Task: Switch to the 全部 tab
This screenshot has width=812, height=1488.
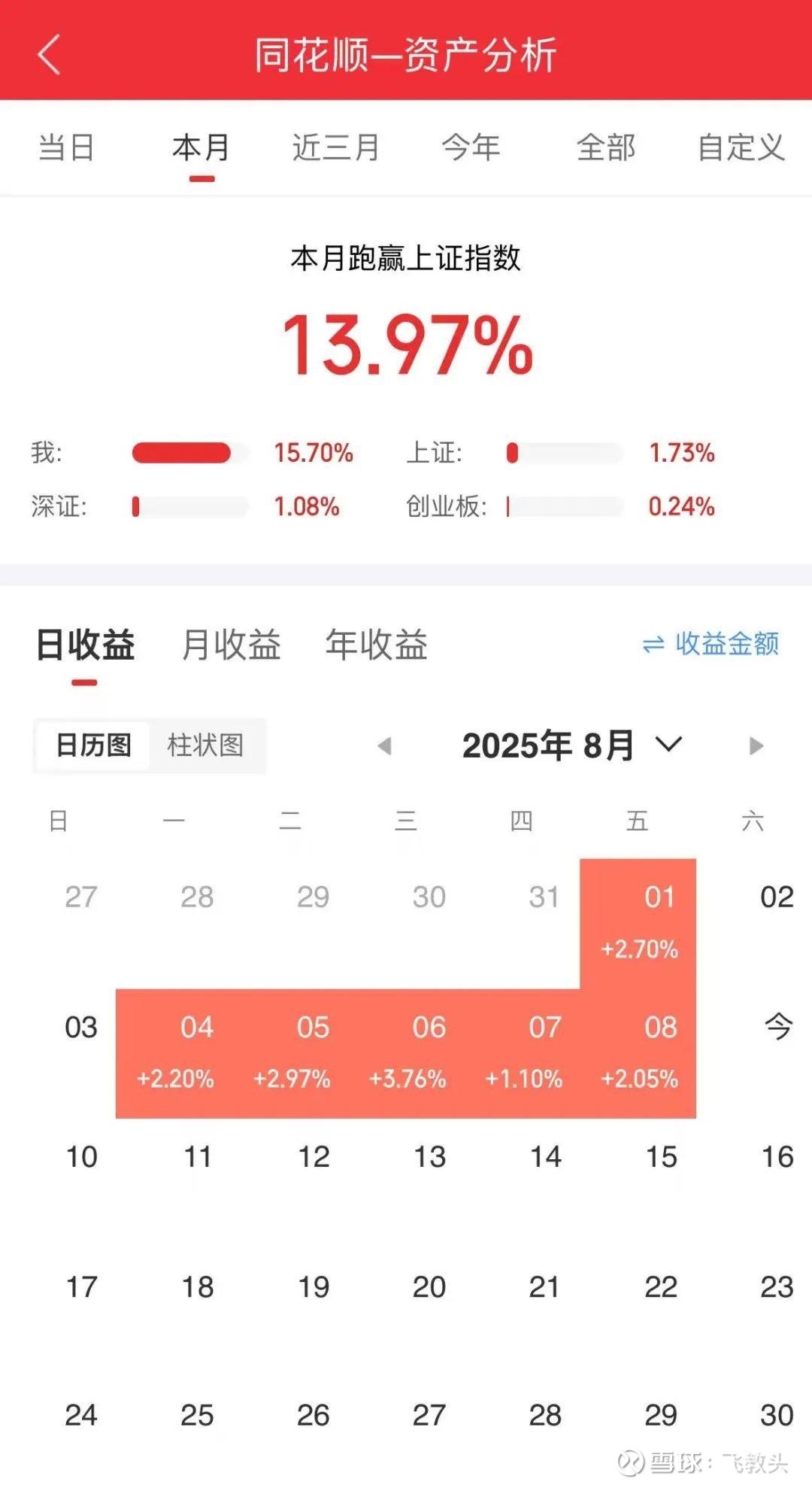Action: [606, 147]
